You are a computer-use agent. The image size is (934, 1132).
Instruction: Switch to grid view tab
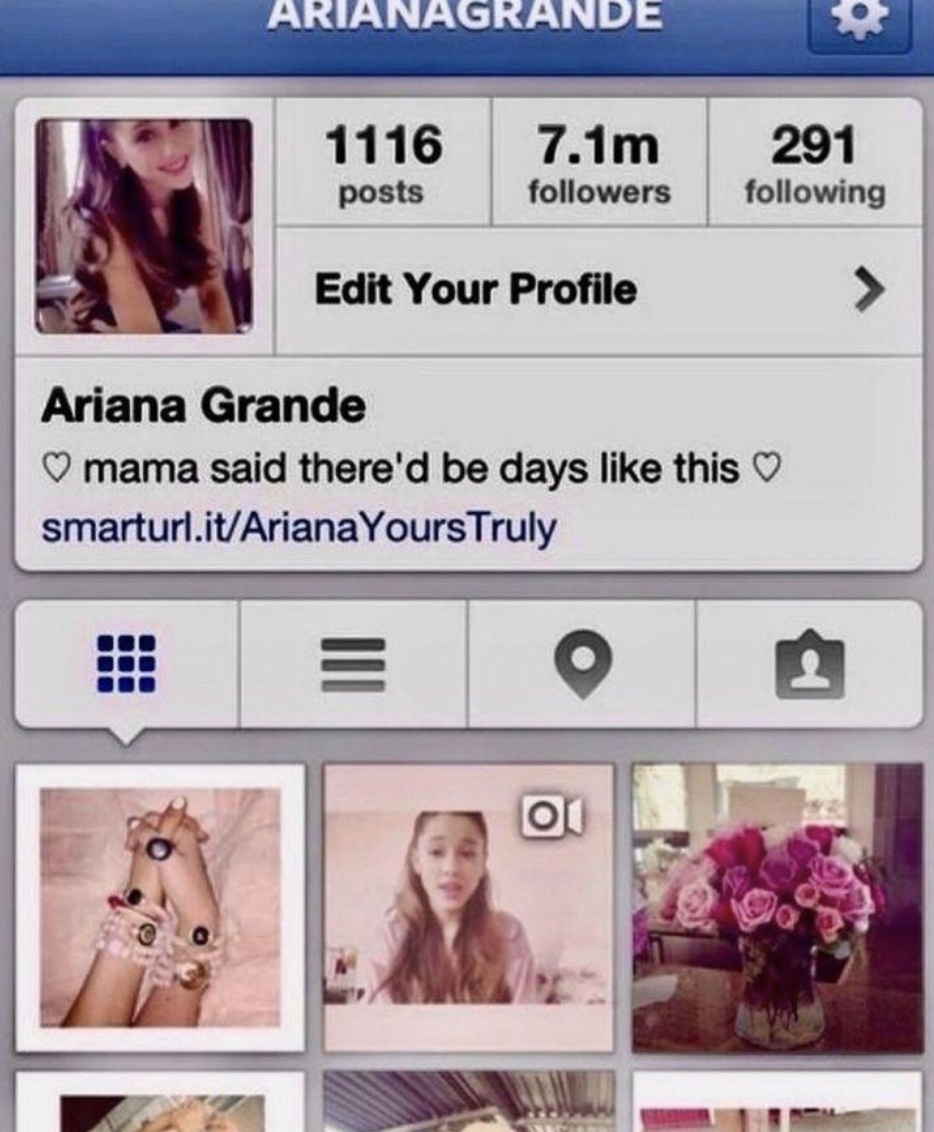point(127,663)
